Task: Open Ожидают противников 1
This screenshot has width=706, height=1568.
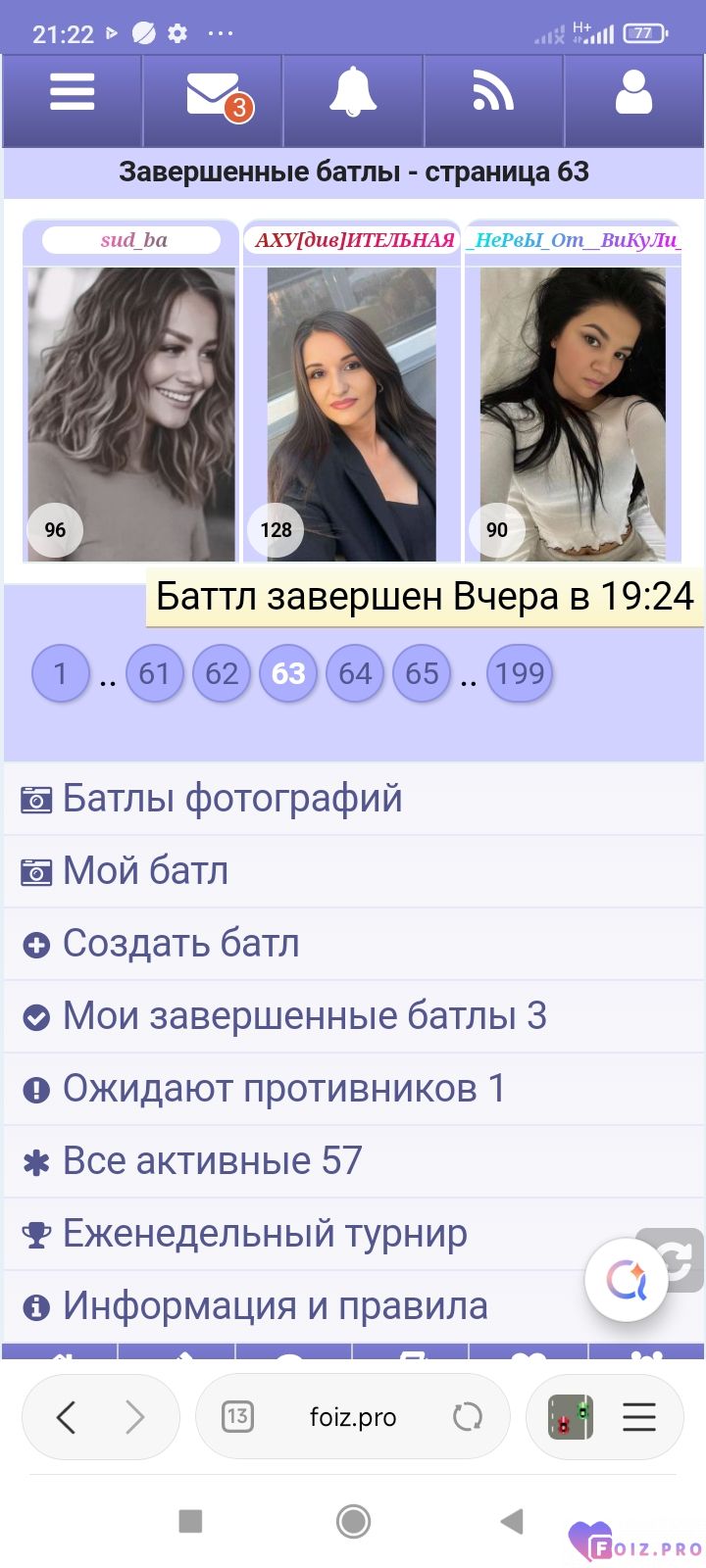Action: 284,1089
